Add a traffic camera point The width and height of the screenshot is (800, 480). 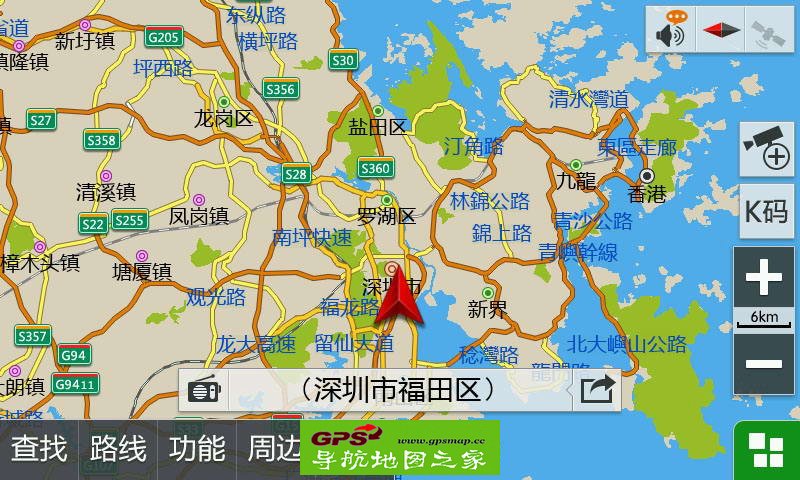766,150
